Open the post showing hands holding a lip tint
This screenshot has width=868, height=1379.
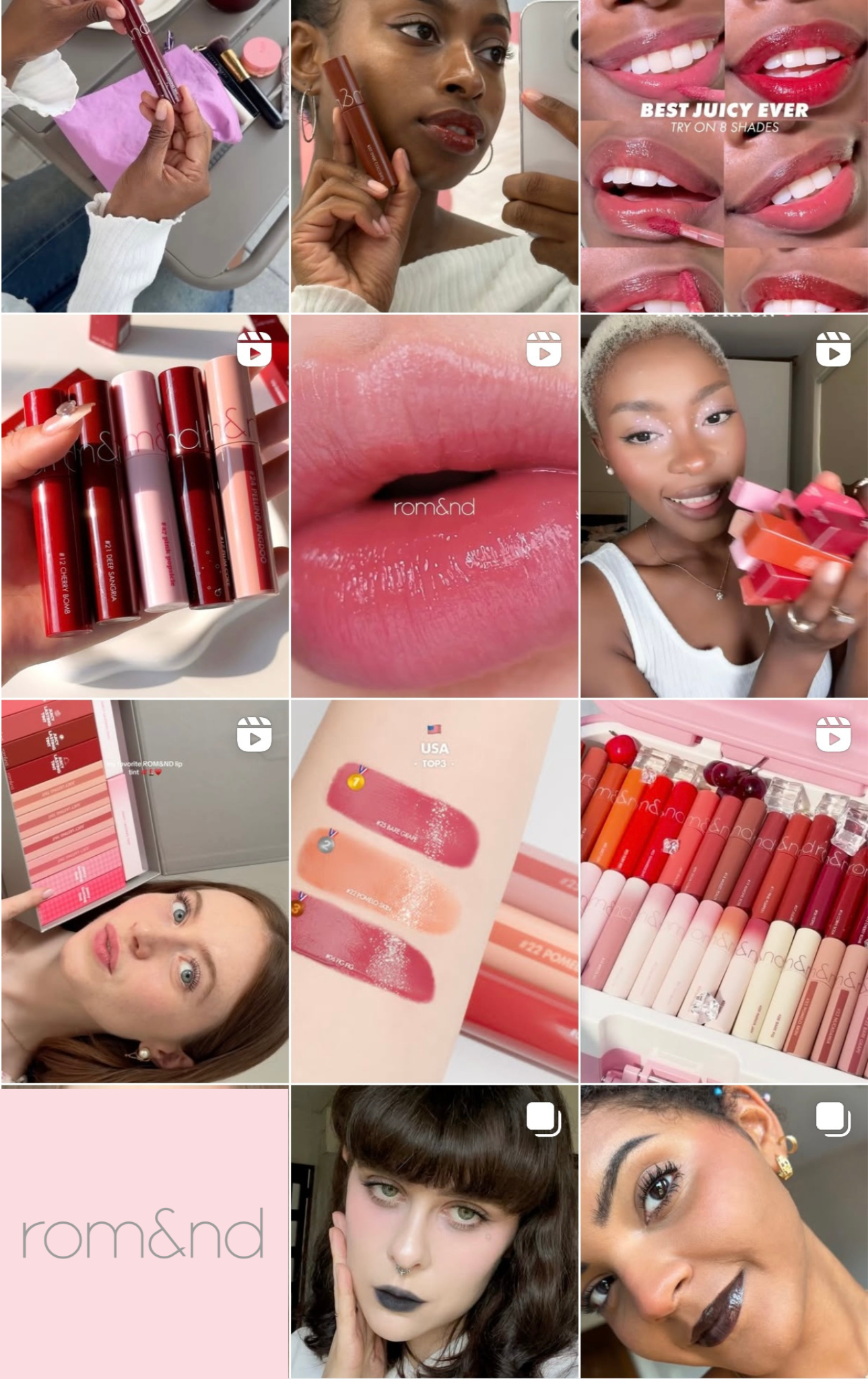[x=145, y=155]
